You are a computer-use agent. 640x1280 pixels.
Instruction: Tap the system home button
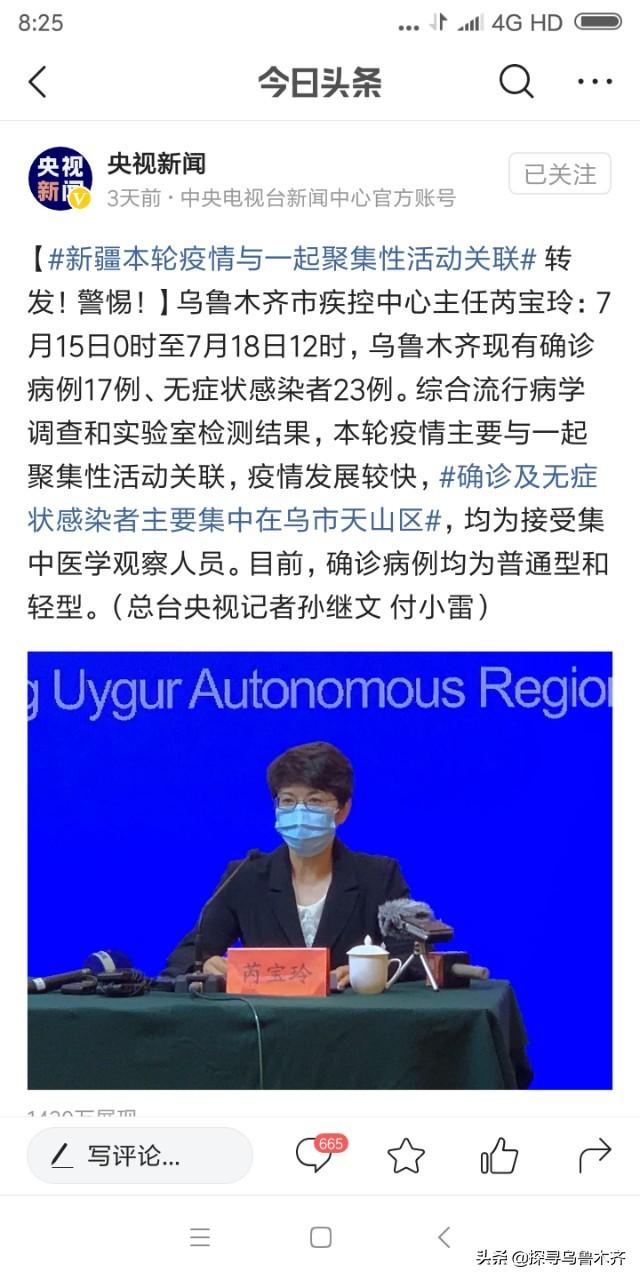tap(320, 1237)
